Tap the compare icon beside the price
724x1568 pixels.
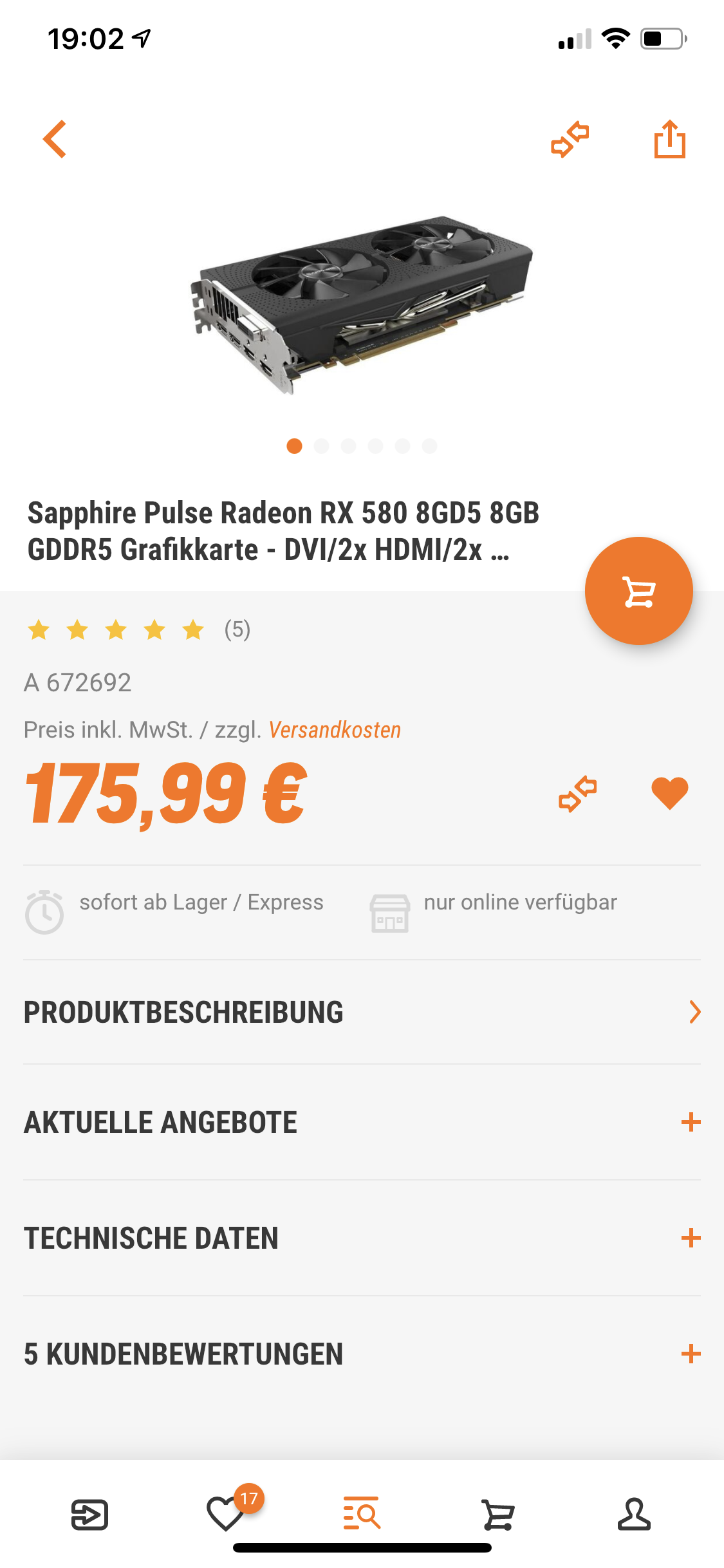(577, 794)
